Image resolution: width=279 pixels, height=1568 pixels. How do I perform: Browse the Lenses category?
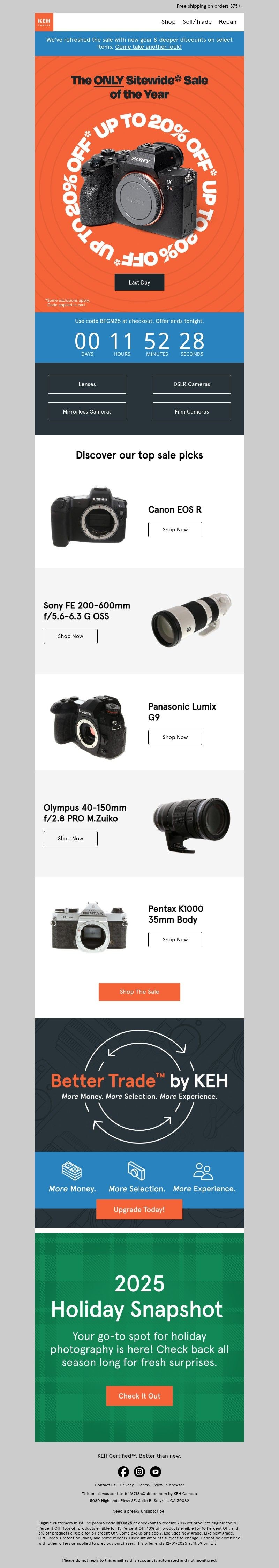point(87,384)
